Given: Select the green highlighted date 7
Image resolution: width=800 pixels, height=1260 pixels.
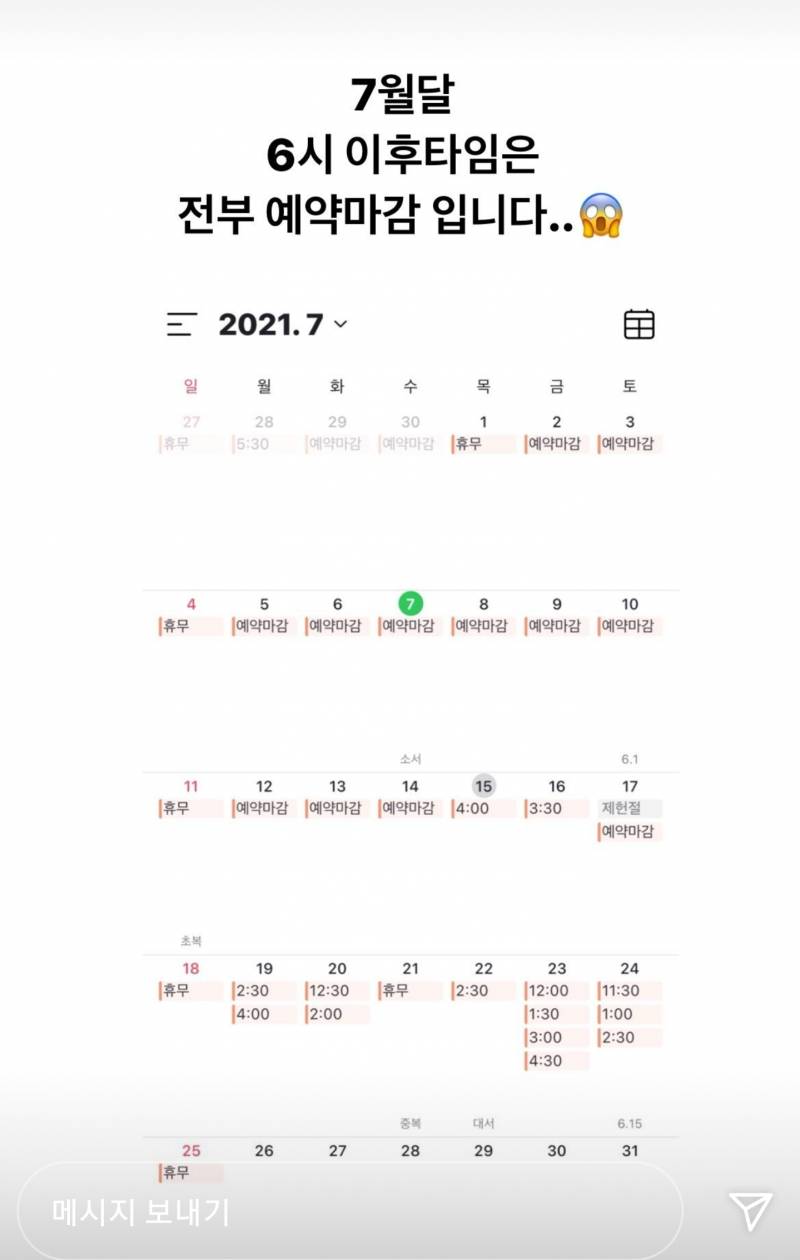Looking at the screenshot, I should click(410, 604).
